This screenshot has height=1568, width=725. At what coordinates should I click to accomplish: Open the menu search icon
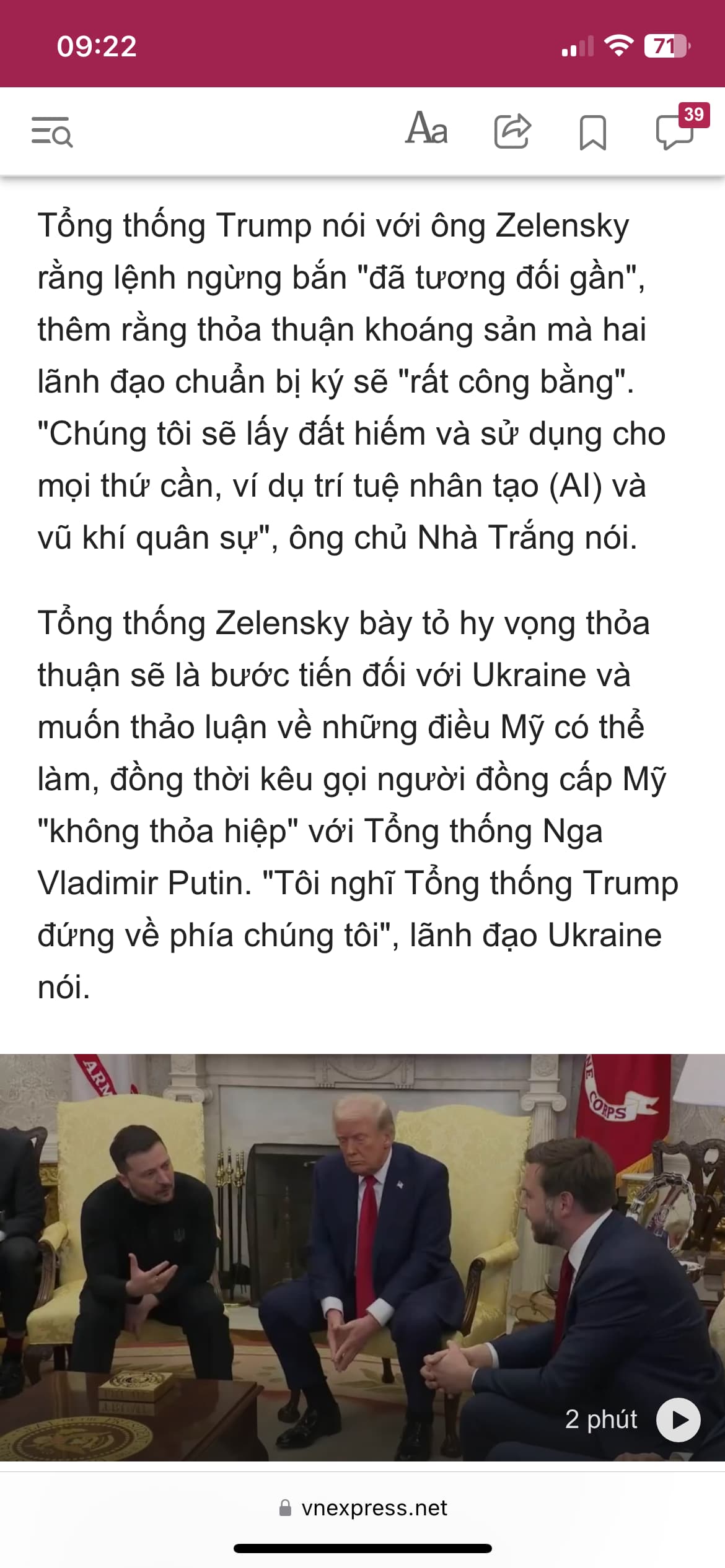click(x=52, y=131)
